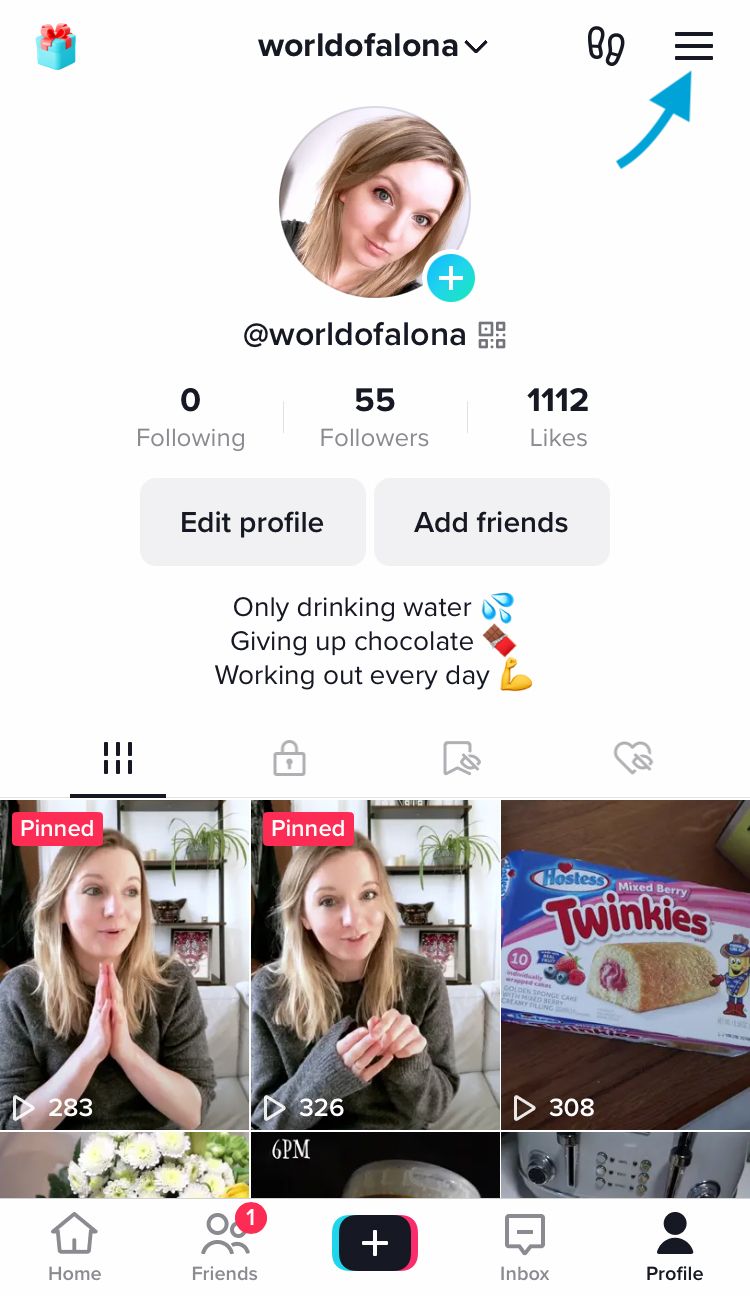
Task: Open the footprints profile views icon
Action: click(605, 46)
